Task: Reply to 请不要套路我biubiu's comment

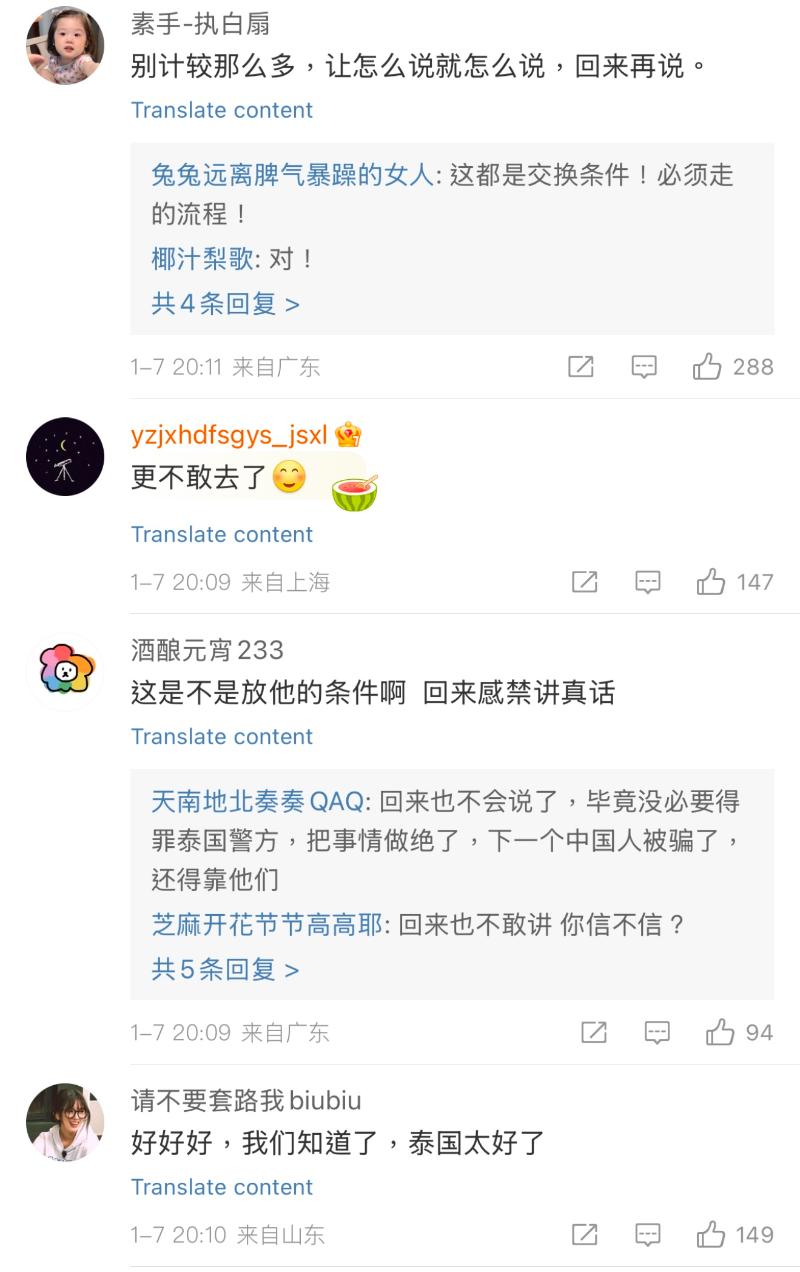Action: 648,1235
